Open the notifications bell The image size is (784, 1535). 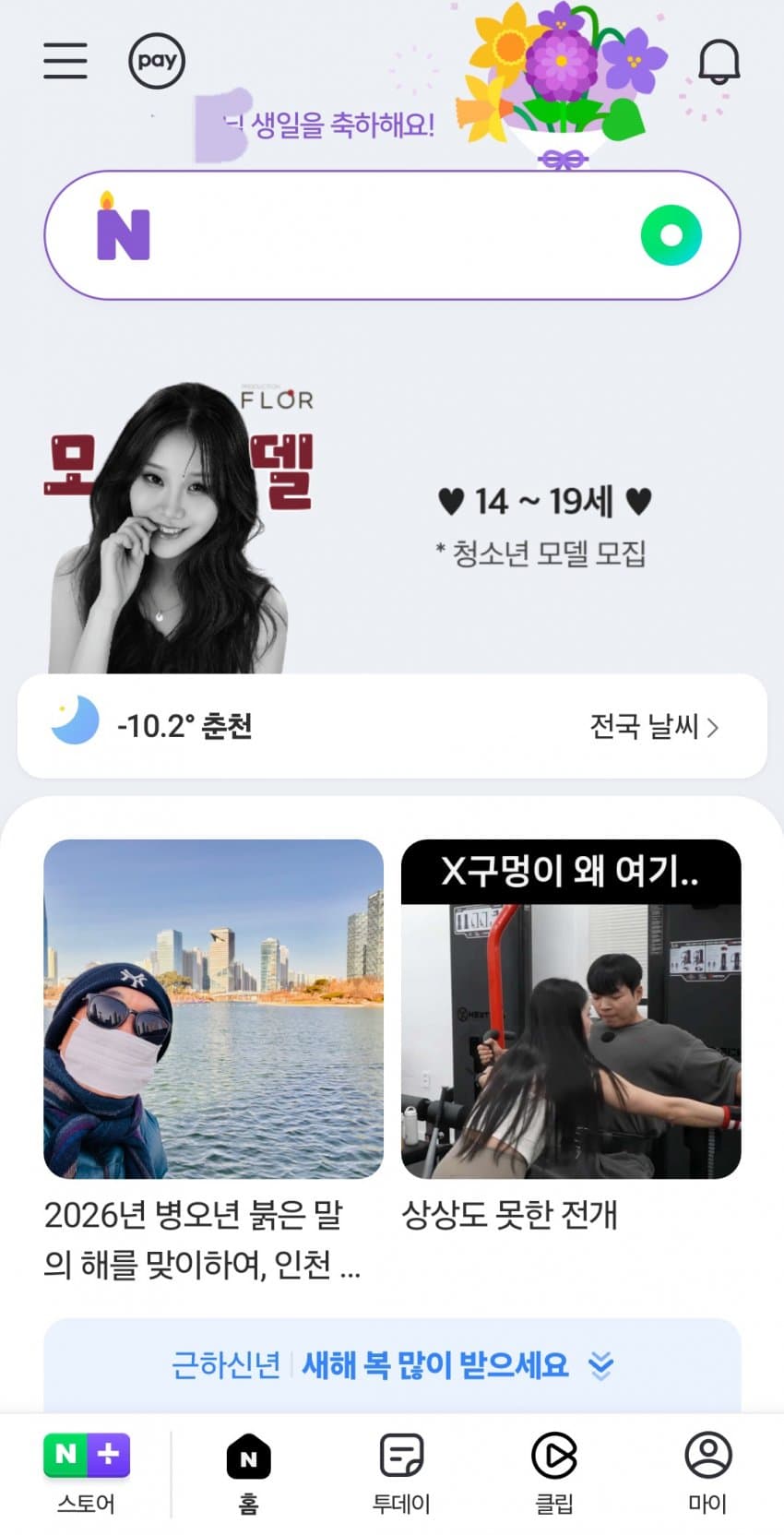click(x=719, y=62)
